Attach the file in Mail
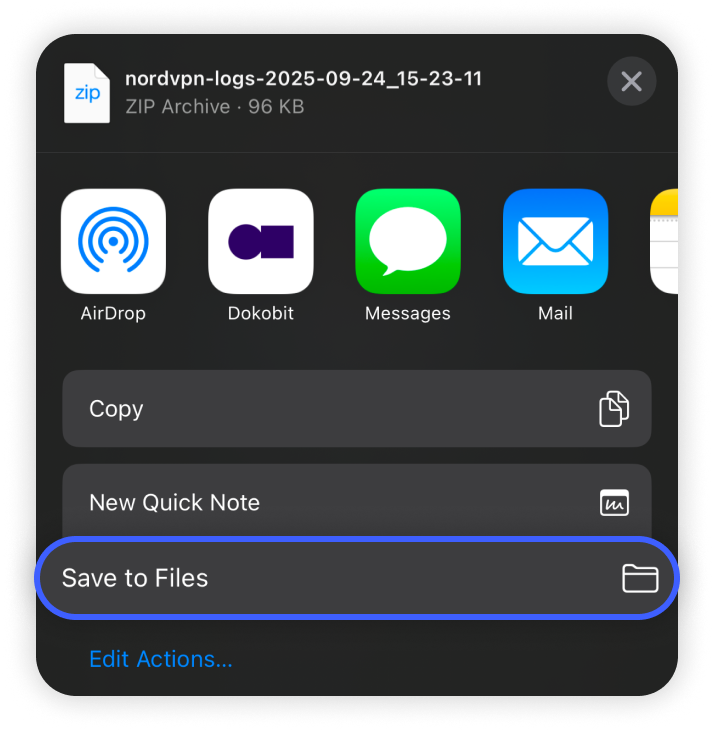This screenshot has height=730, width=714. point(555,241)
